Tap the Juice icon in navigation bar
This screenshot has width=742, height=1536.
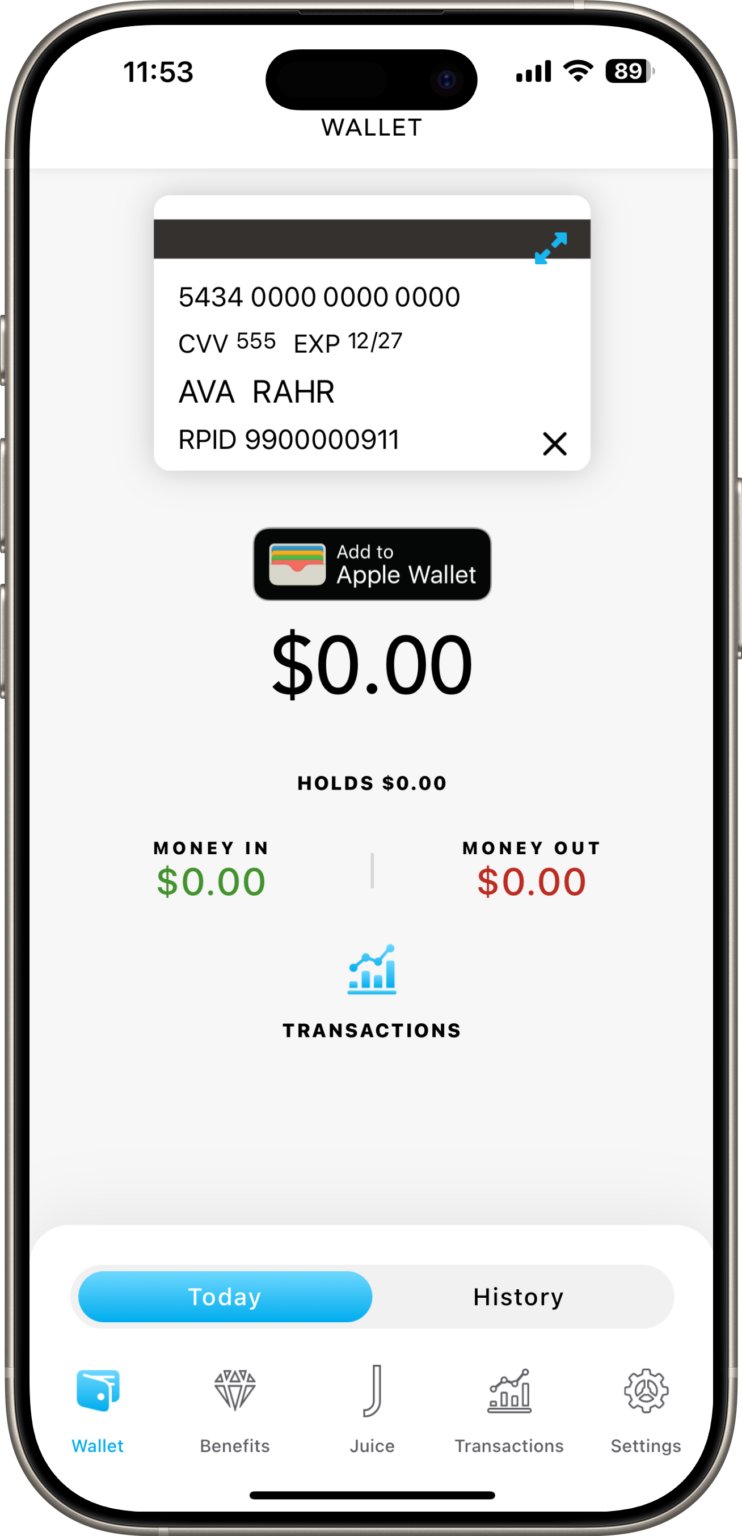(x=372, y=1389)
